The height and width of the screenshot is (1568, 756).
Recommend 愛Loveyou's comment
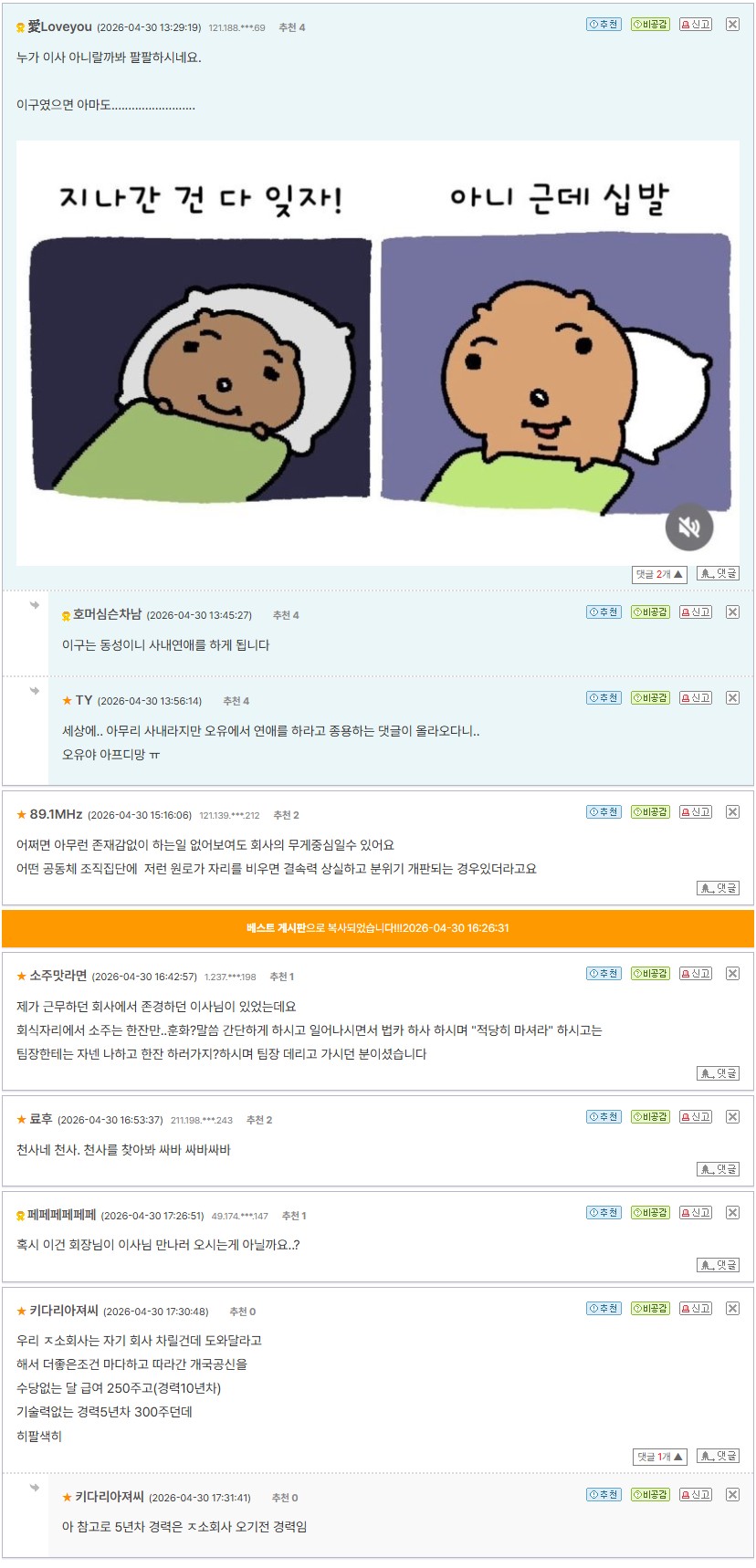[x=604, y=25]
